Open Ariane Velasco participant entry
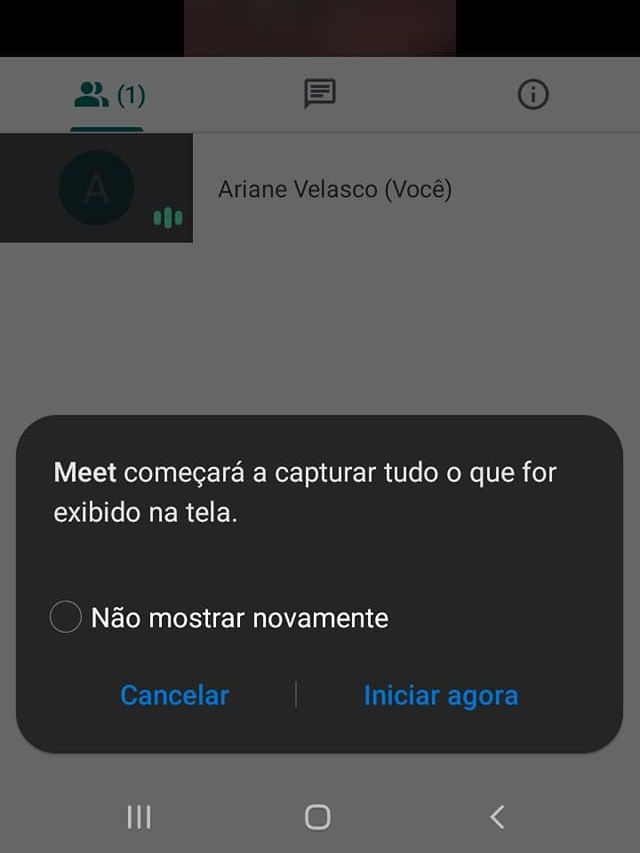Image resolution: width=640 pixels, height=853 pixels. (334, 189)
